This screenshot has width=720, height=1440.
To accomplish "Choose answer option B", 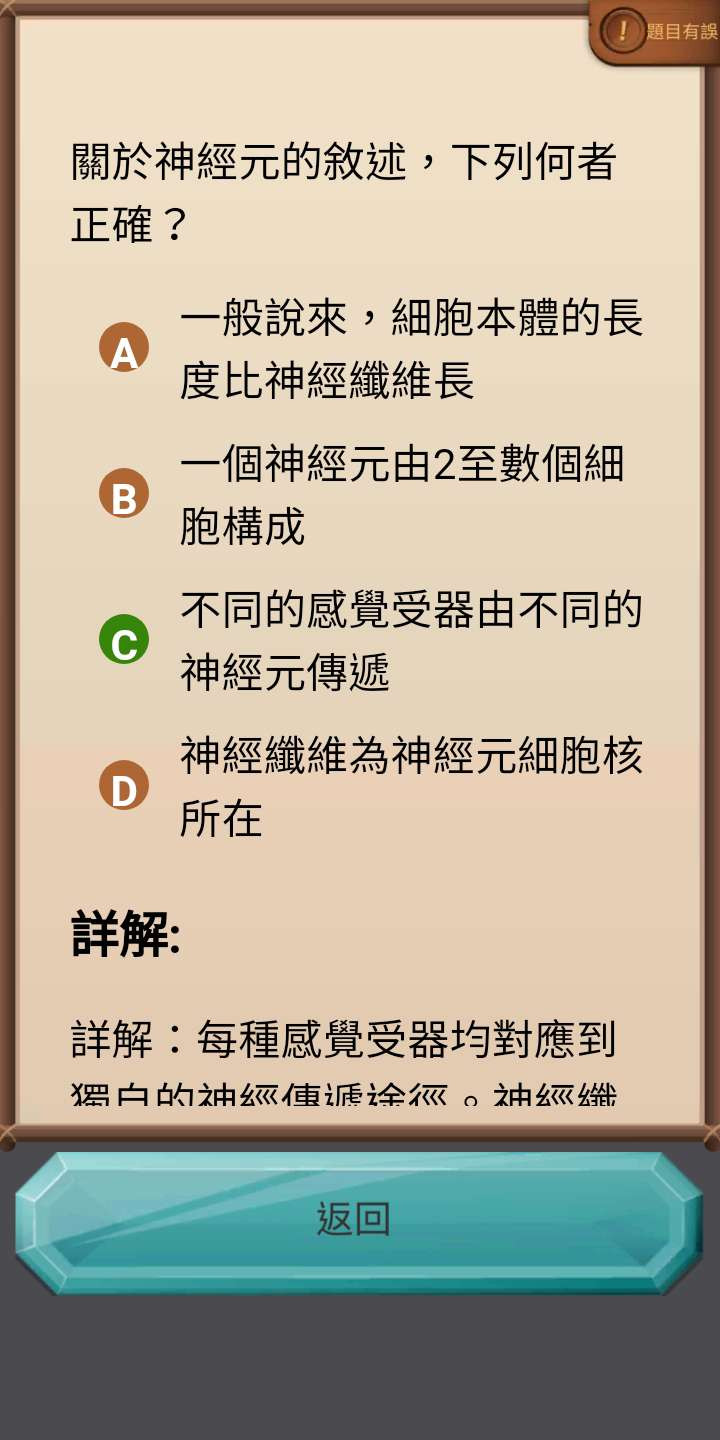I will 124,494.
